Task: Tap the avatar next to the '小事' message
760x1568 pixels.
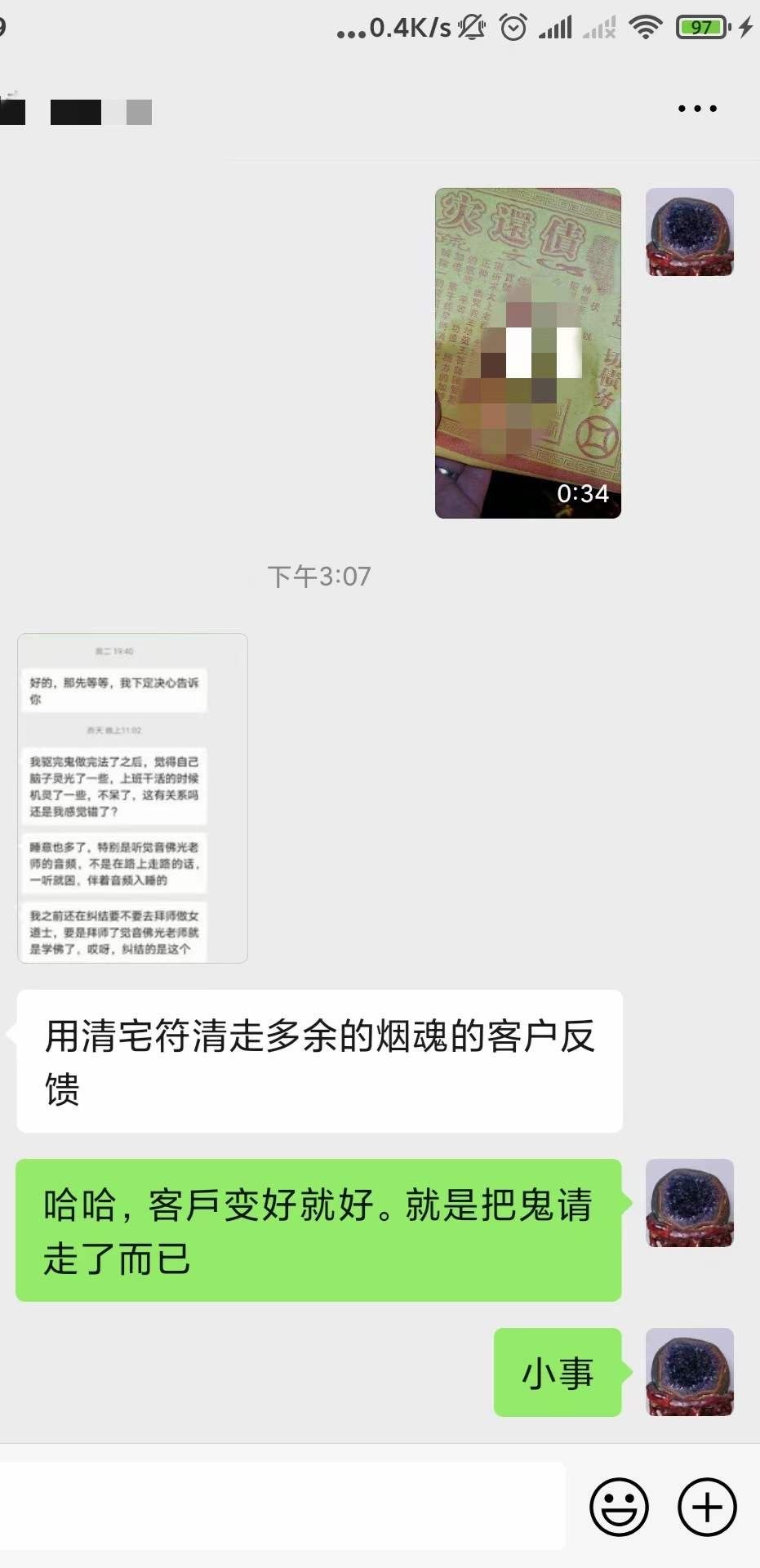Action: tap(688, 1373)
